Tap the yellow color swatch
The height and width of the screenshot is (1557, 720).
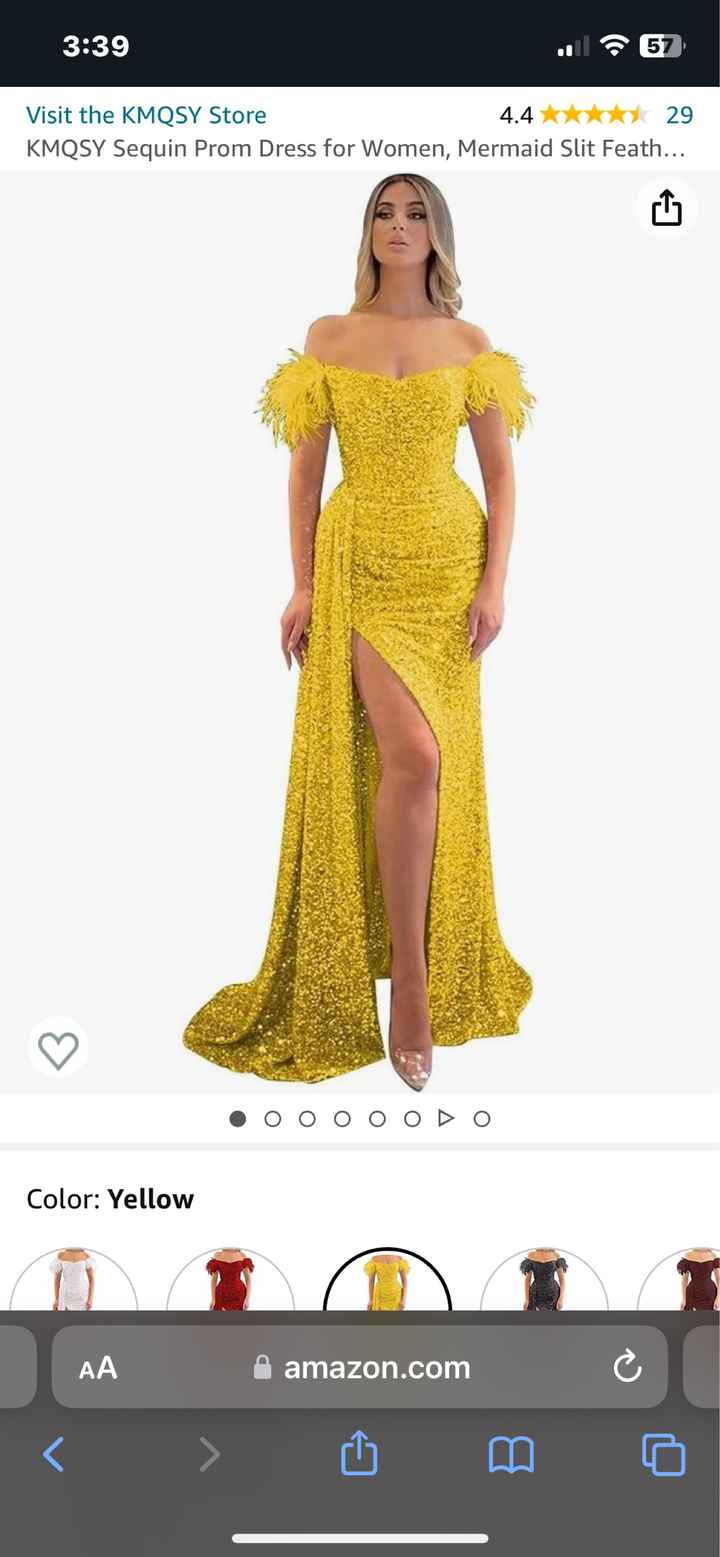click(387, 1281)
